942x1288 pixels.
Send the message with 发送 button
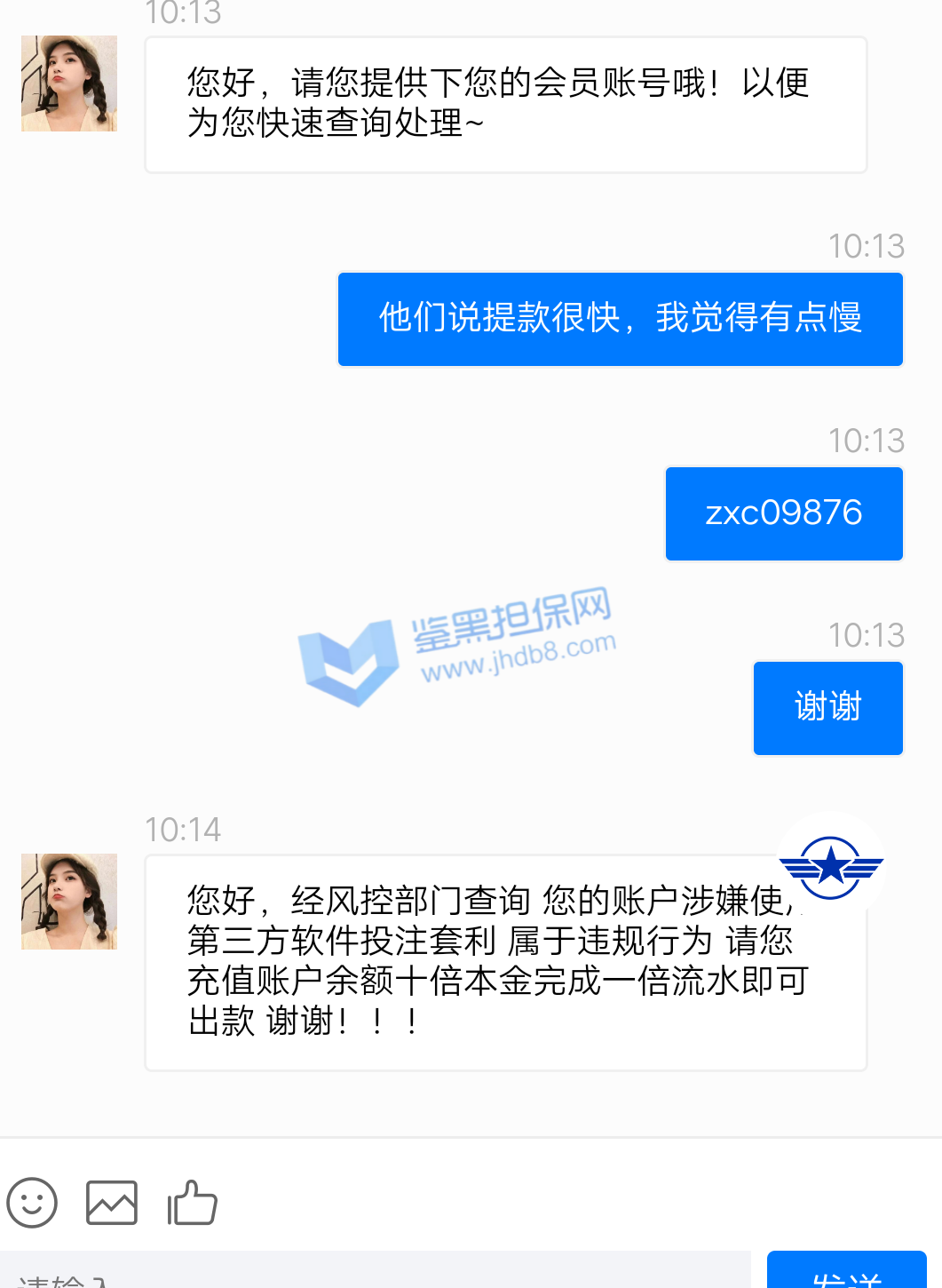point(846,1272)
